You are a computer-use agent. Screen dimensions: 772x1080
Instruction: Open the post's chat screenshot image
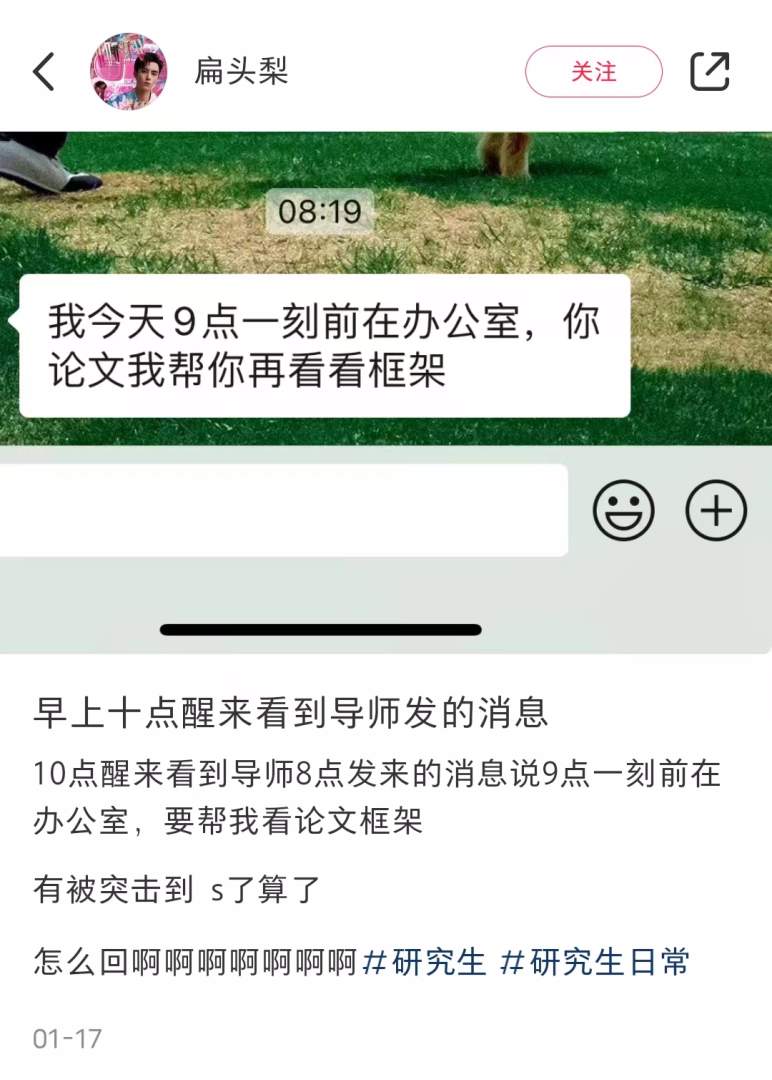point(386,390)
